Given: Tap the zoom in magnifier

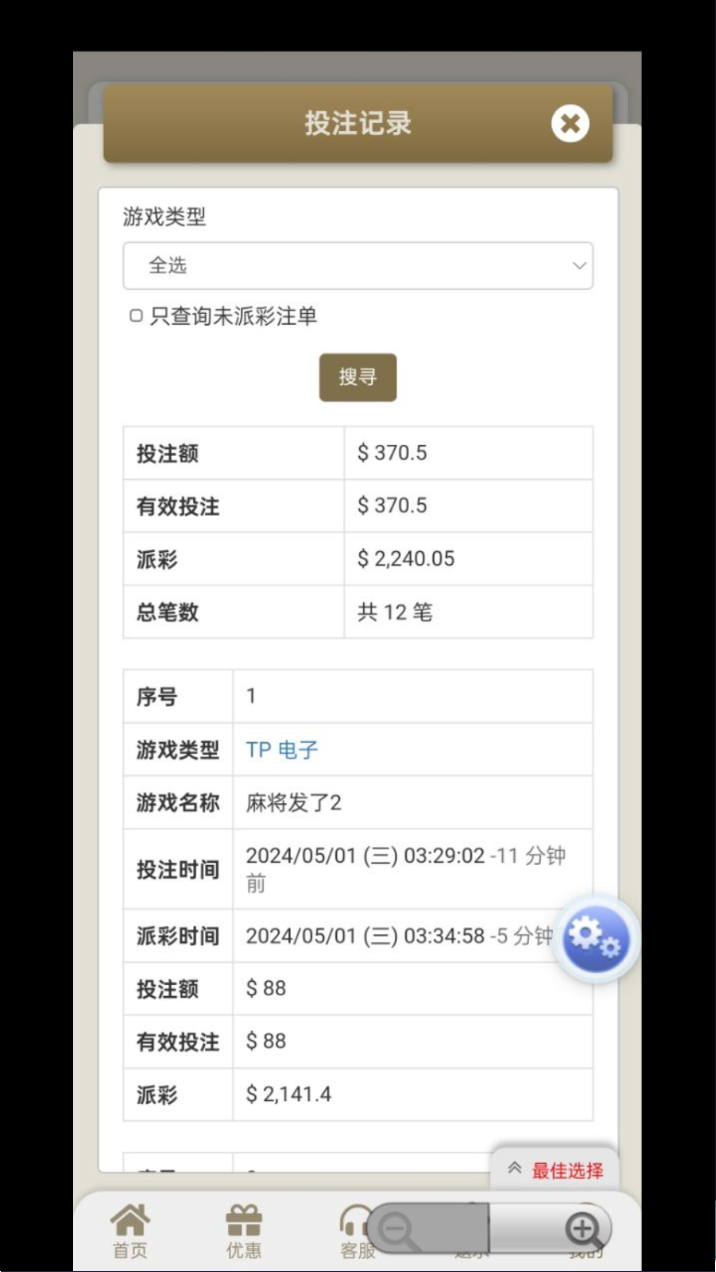Looking at the screenshot, I should pos(583,1229).
